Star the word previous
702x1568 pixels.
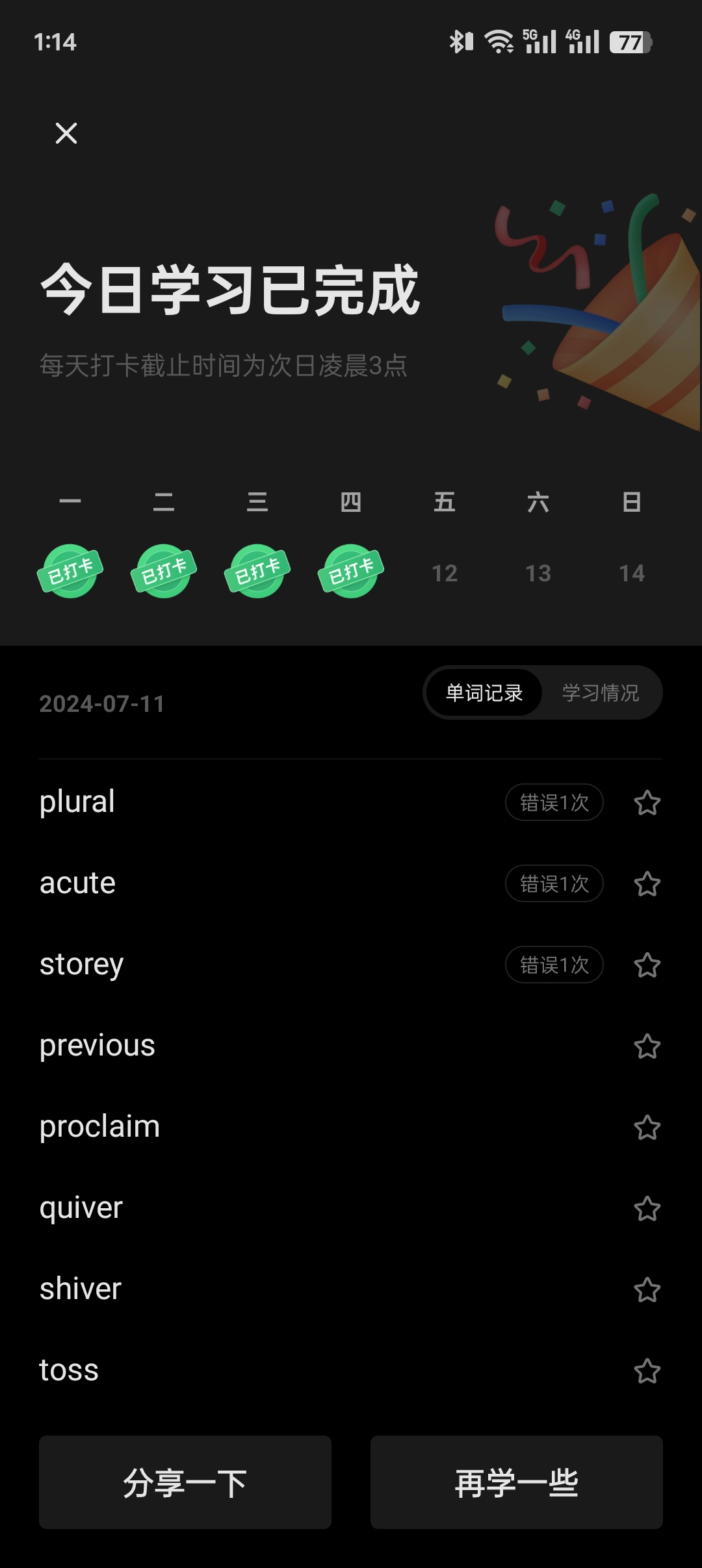[647, 1046]
